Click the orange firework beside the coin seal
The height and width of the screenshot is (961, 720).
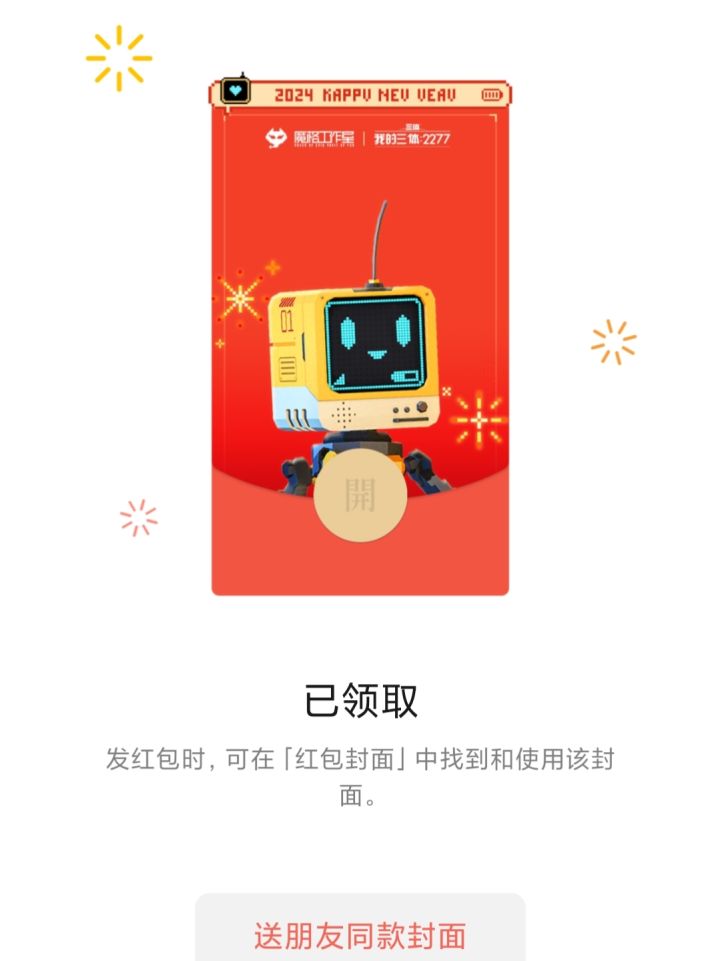tap(478, 418)
